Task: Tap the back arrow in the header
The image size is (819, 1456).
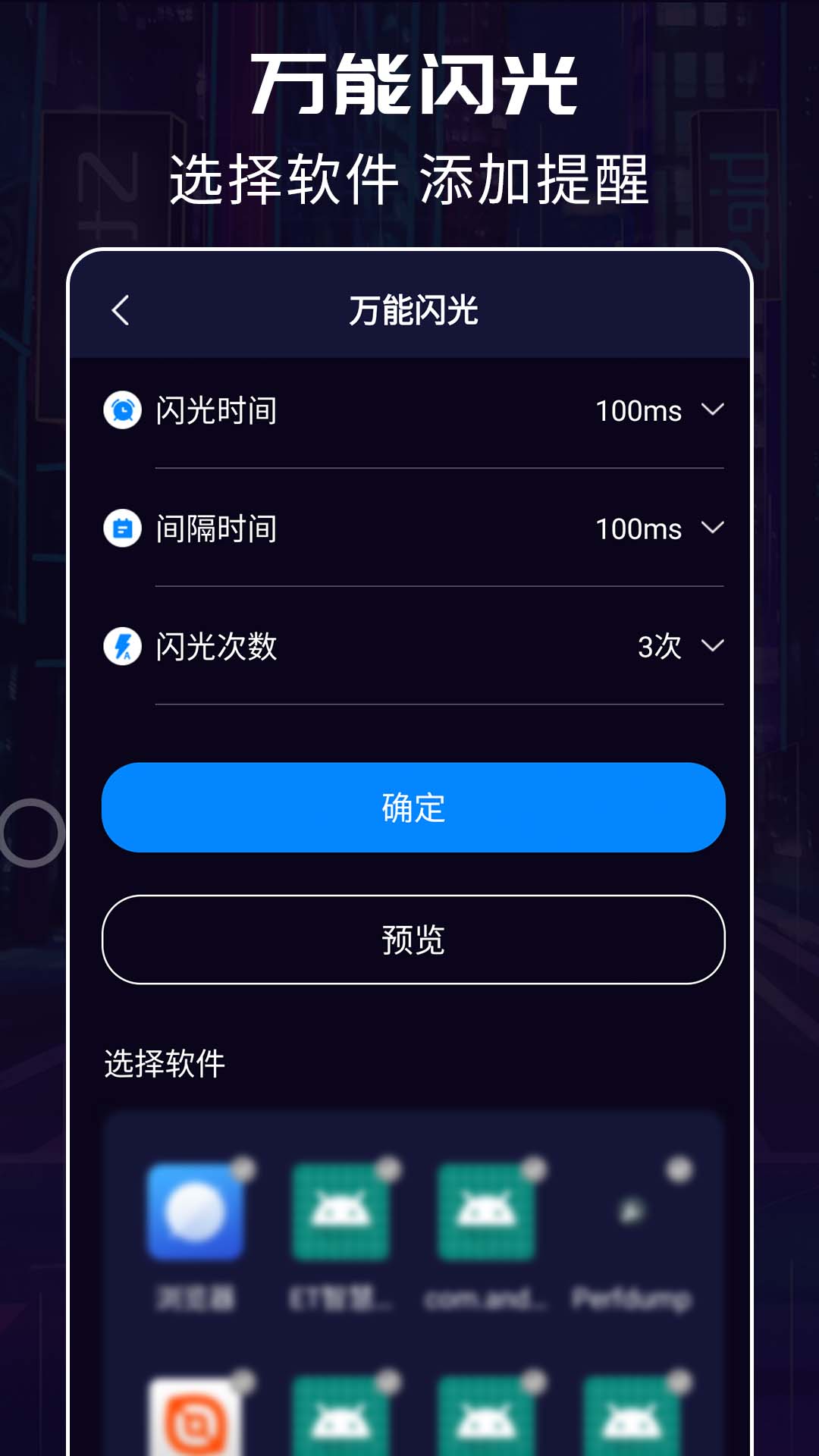Action: (x=120, y=311)
